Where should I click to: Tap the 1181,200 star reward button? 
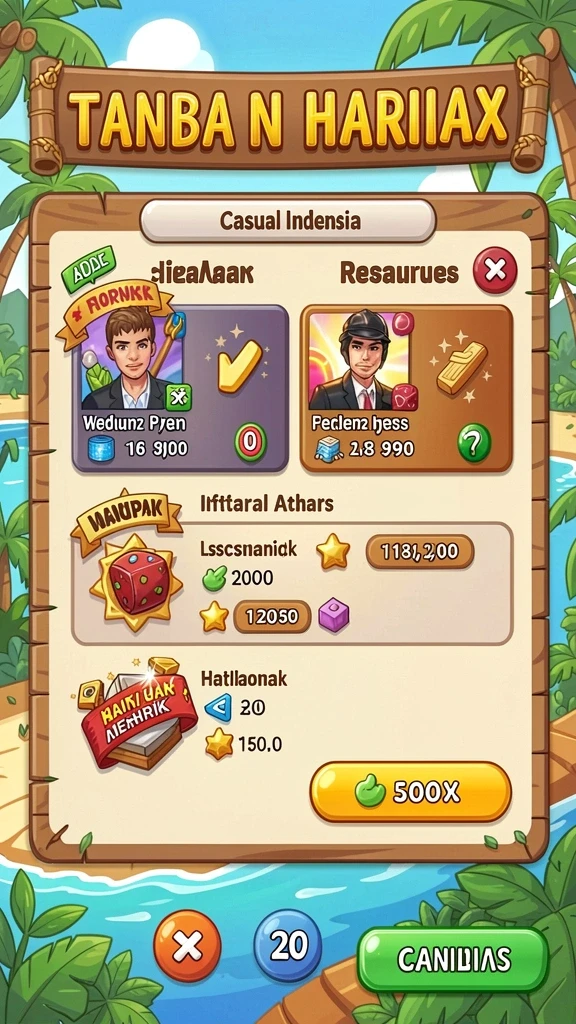(420, 552)
